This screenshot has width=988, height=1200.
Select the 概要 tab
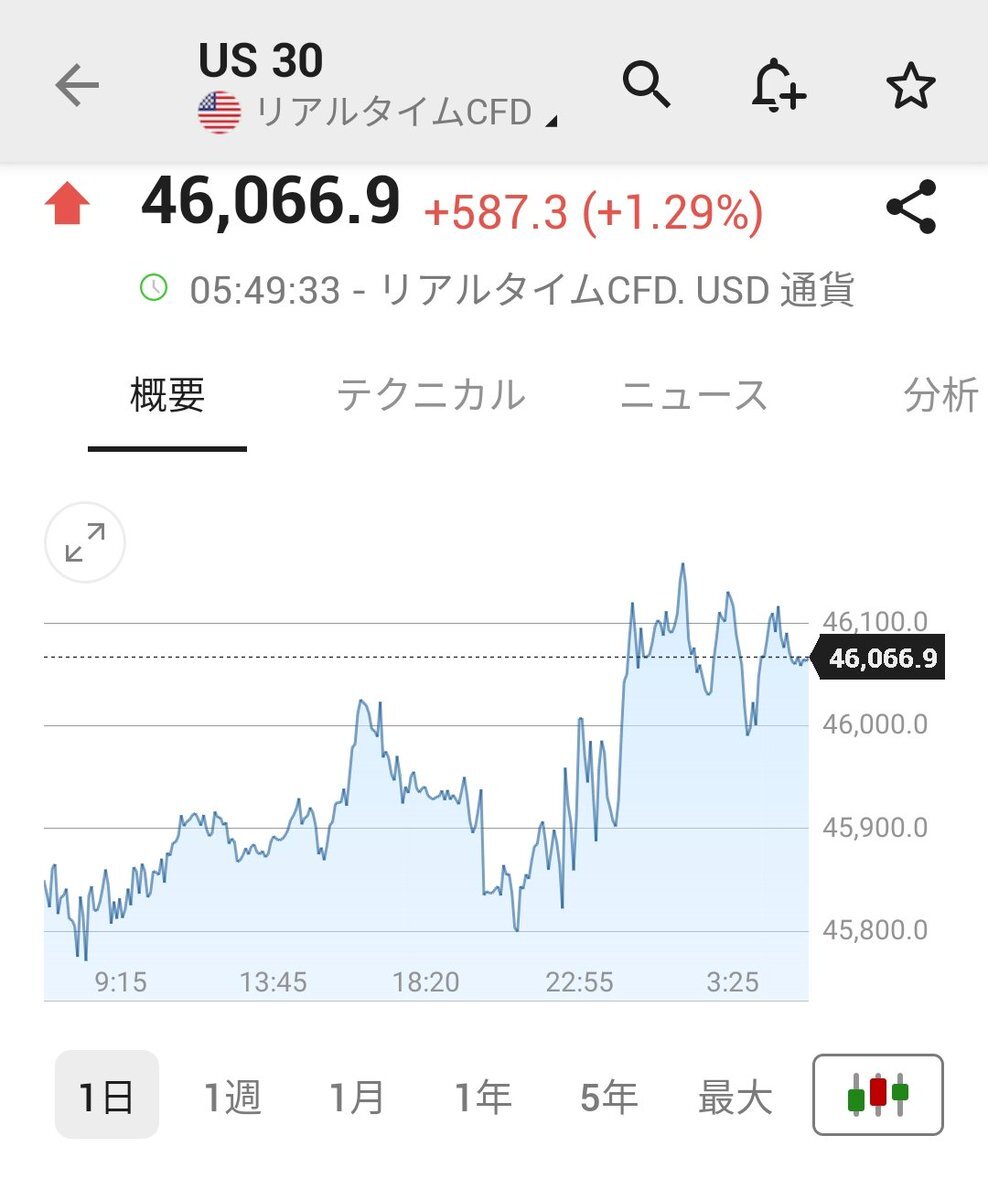coord(167,396)
